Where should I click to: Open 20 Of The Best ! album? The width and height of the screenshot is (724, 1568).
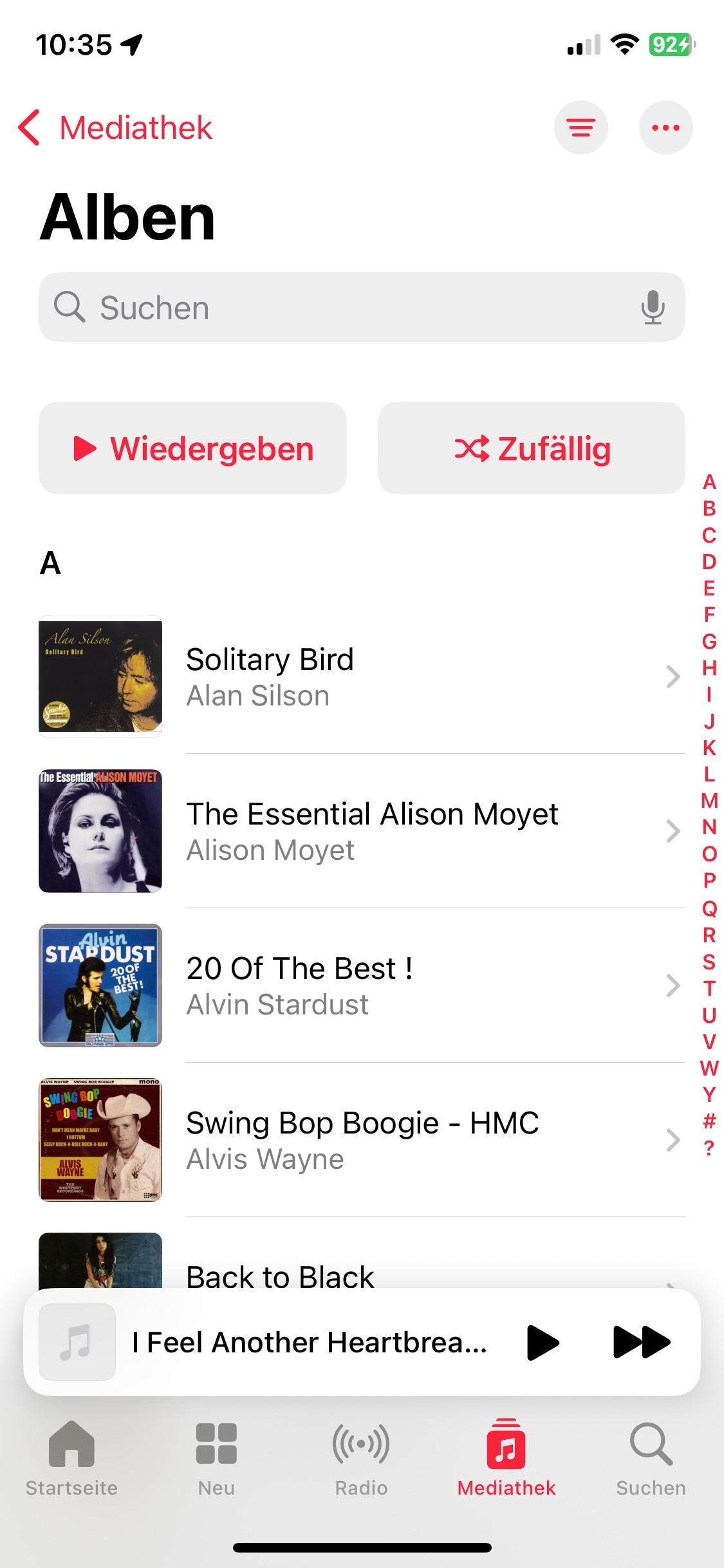pos(362,985)
